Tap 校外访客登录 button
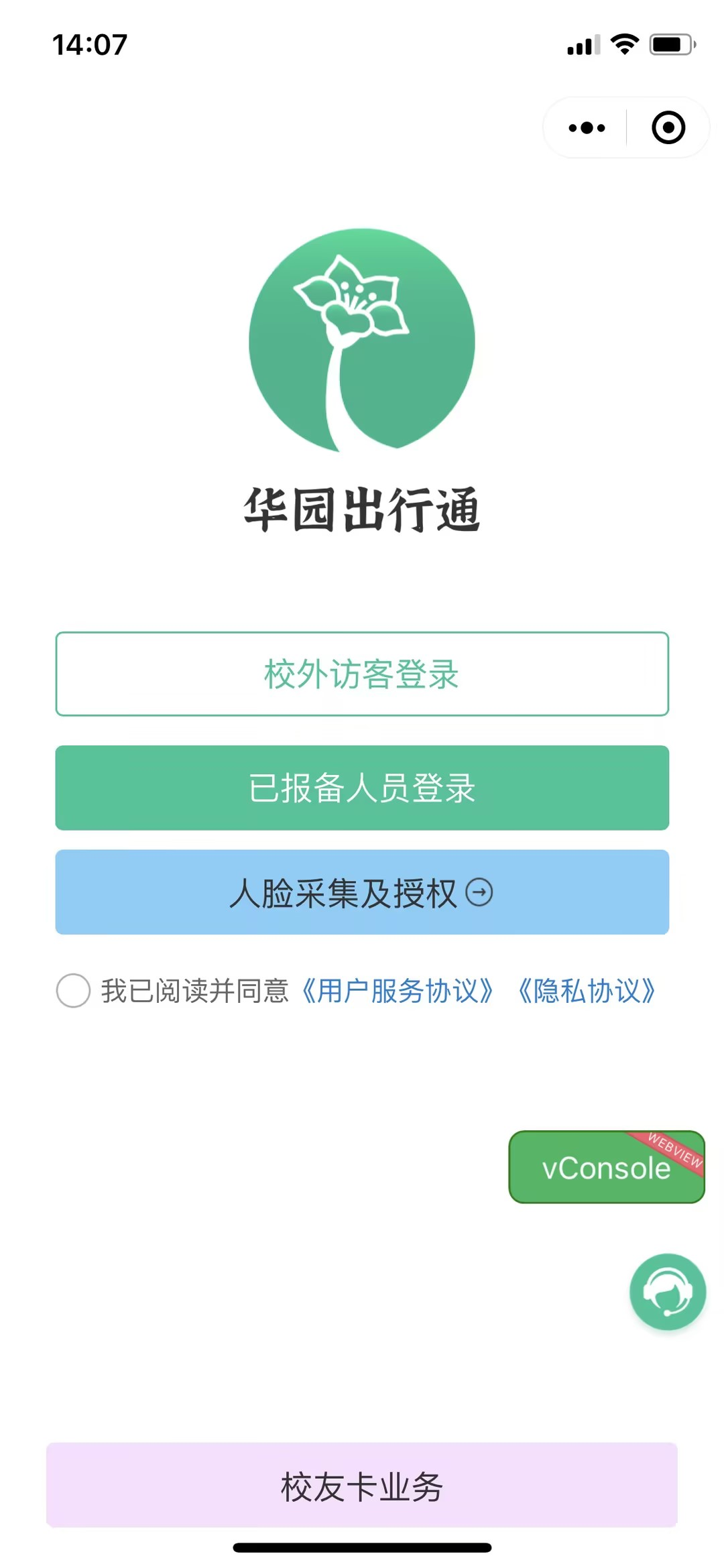Screen dimensions: 724x1568 coord(362,674)
